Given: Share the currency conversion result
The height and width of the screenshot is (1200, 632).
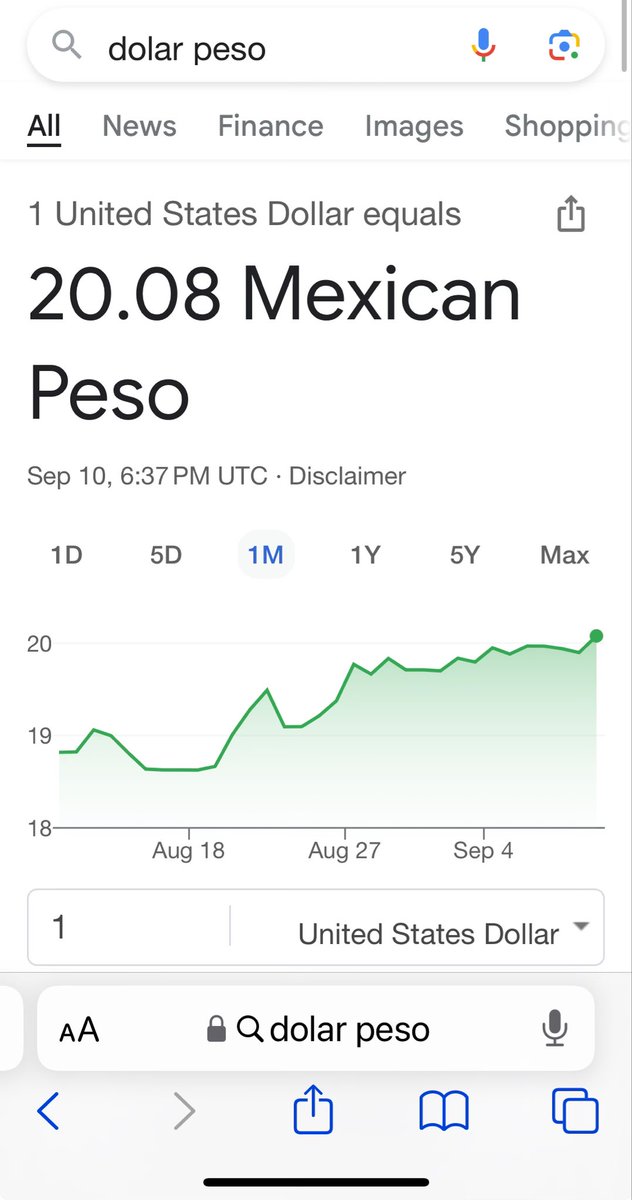Looking at the screenshot, I should tap(570, 214).
